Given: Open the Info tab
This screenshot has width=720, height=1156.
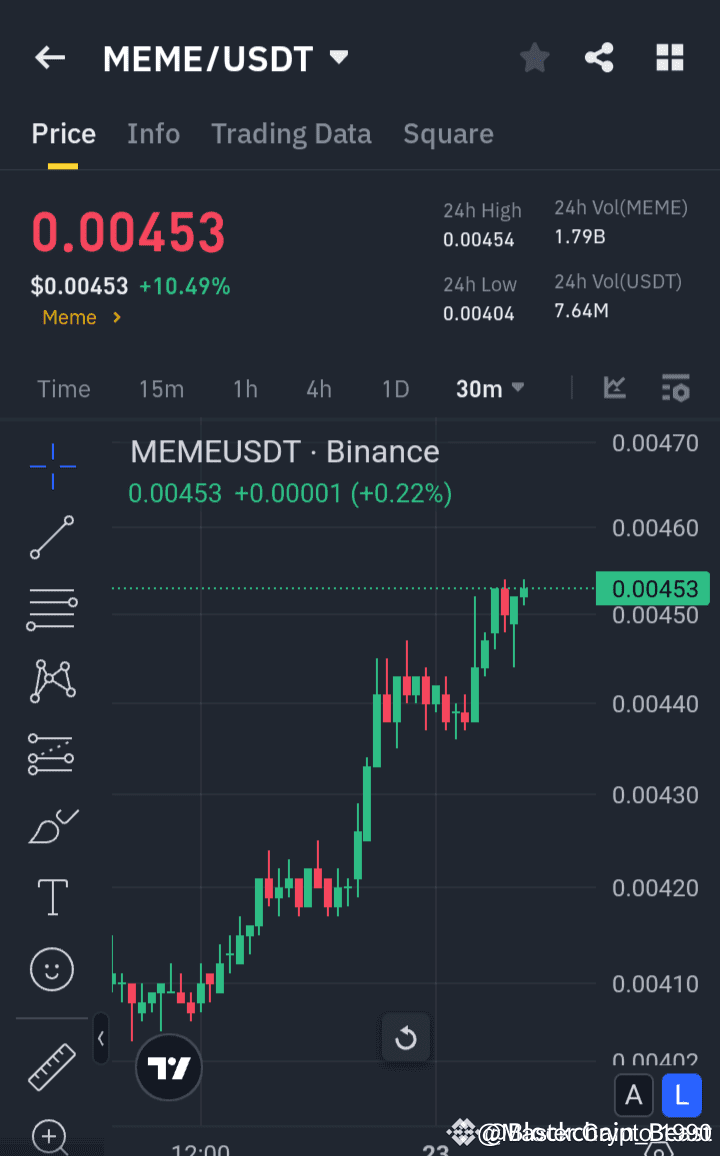Looking at the screenshot, I should [x=153, y=133].
